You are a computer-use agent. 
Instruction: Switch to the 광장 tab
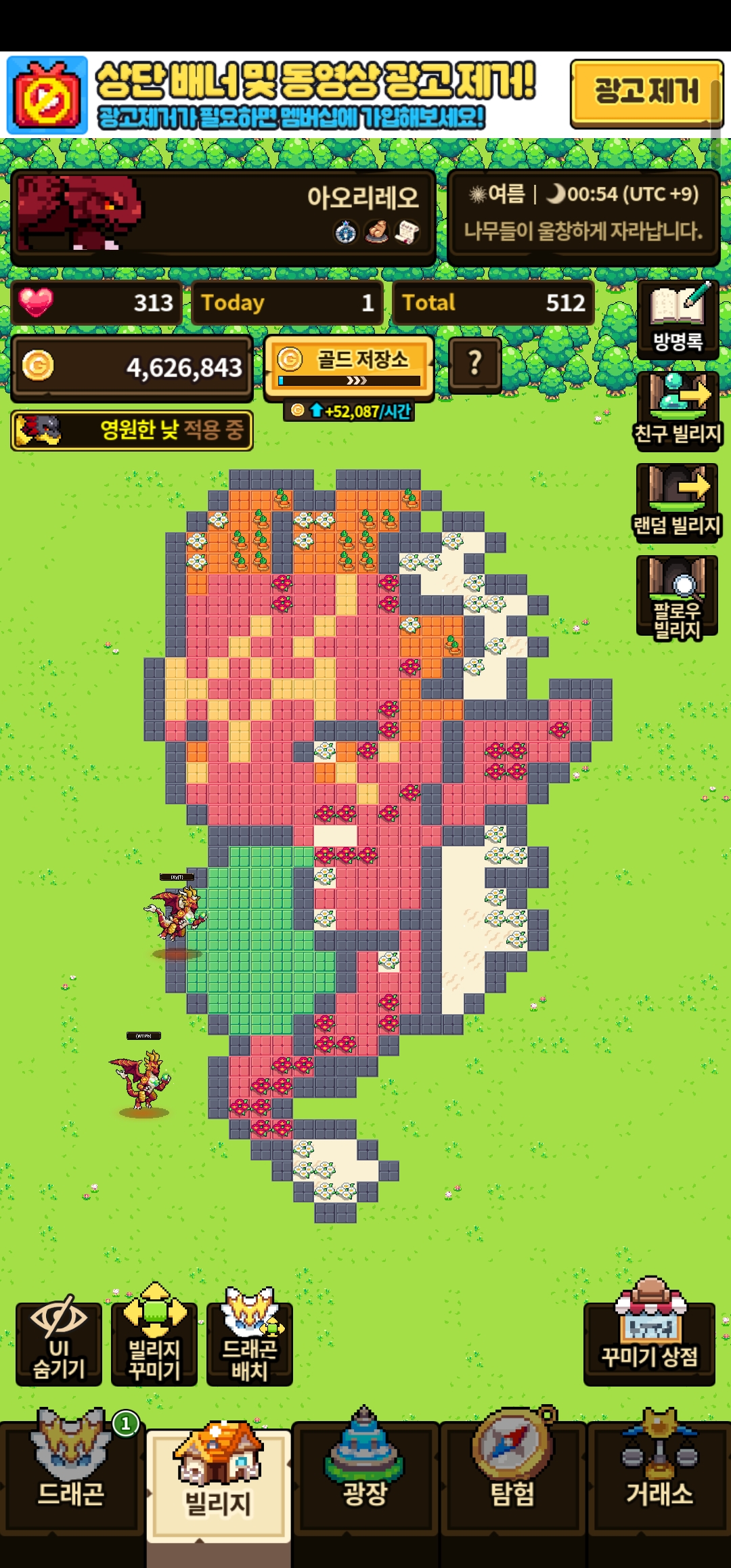365,1476
